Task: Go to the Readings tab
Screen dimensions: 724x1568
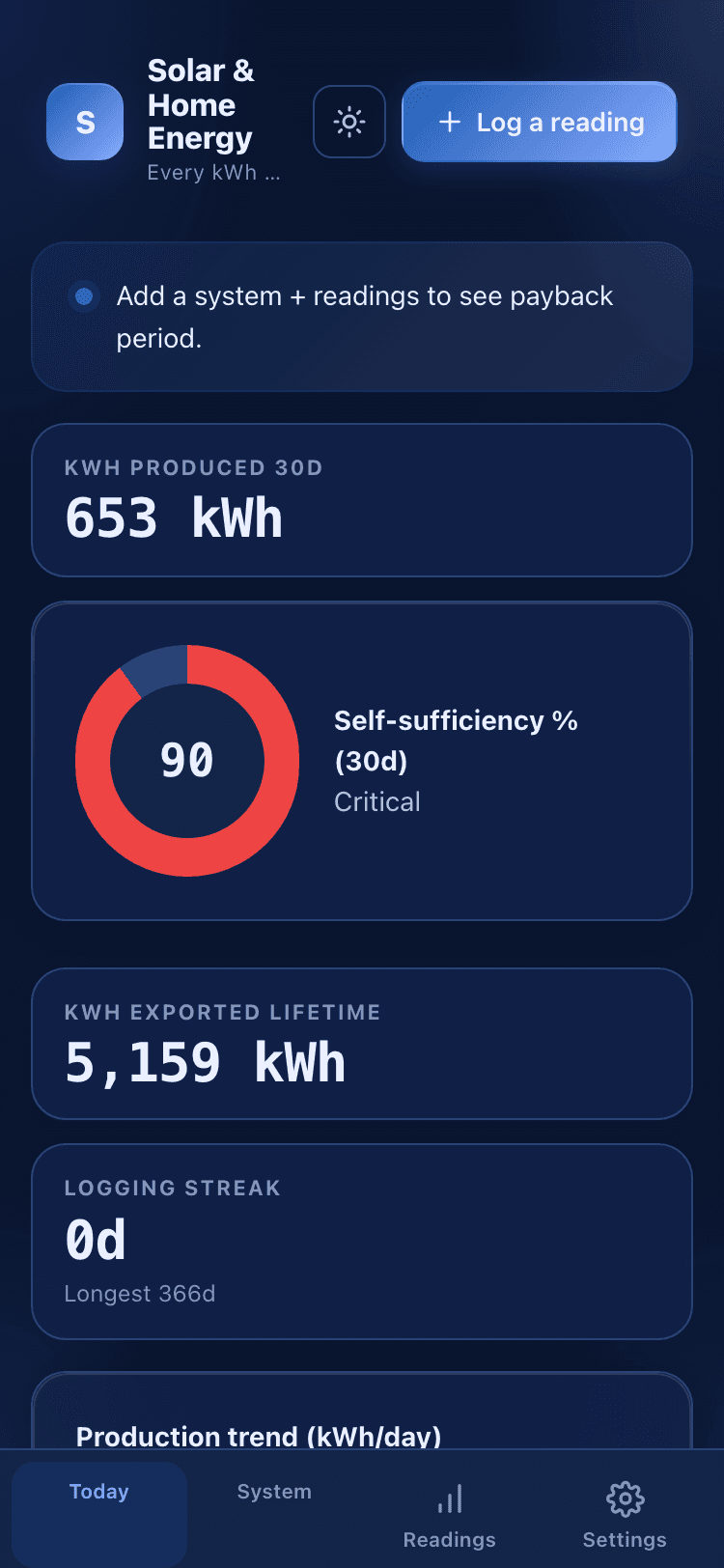Action: coord(450,1514)
